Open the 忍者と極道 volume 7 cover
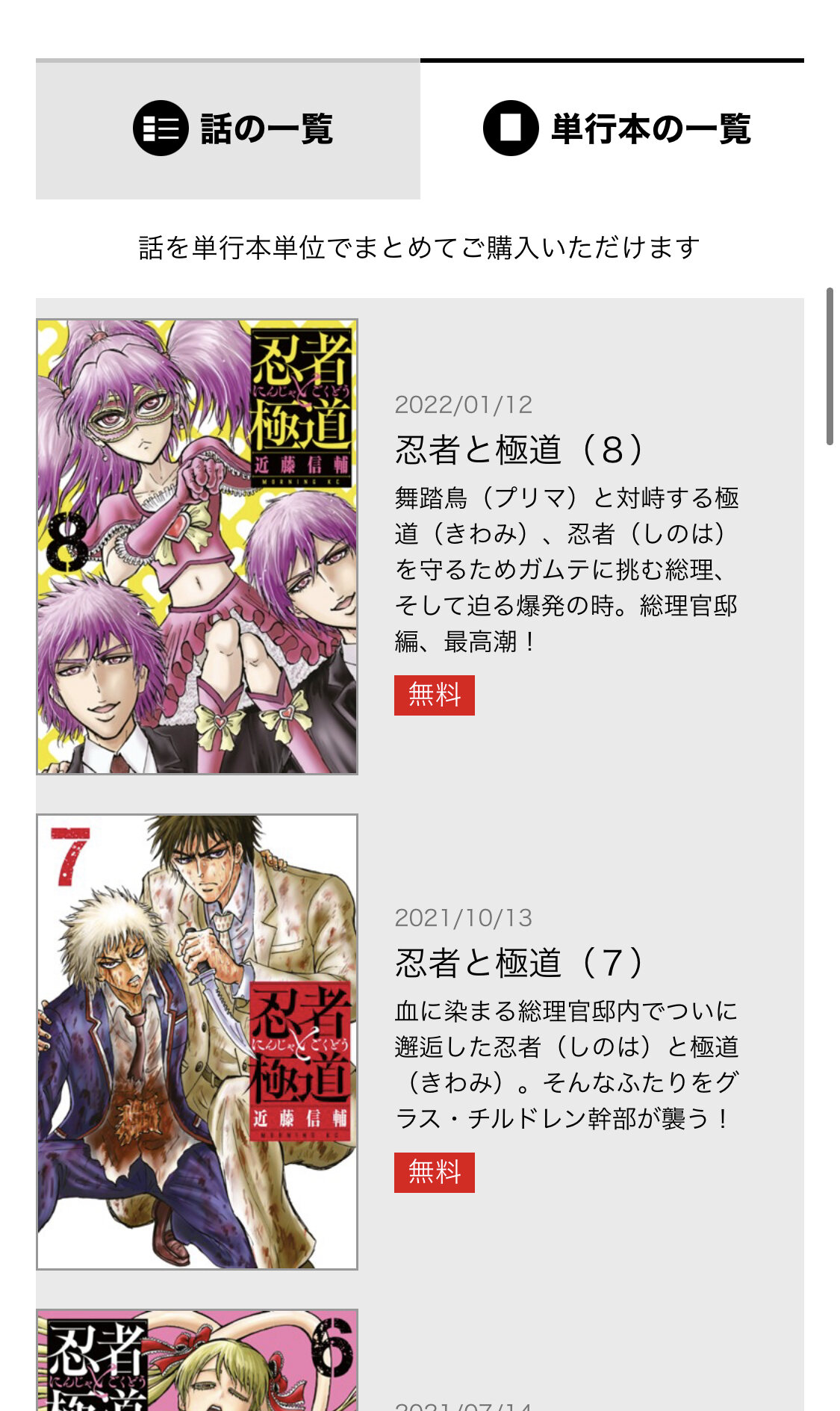Viewport: 840px width, 1411px height. tap(197, 1041)
